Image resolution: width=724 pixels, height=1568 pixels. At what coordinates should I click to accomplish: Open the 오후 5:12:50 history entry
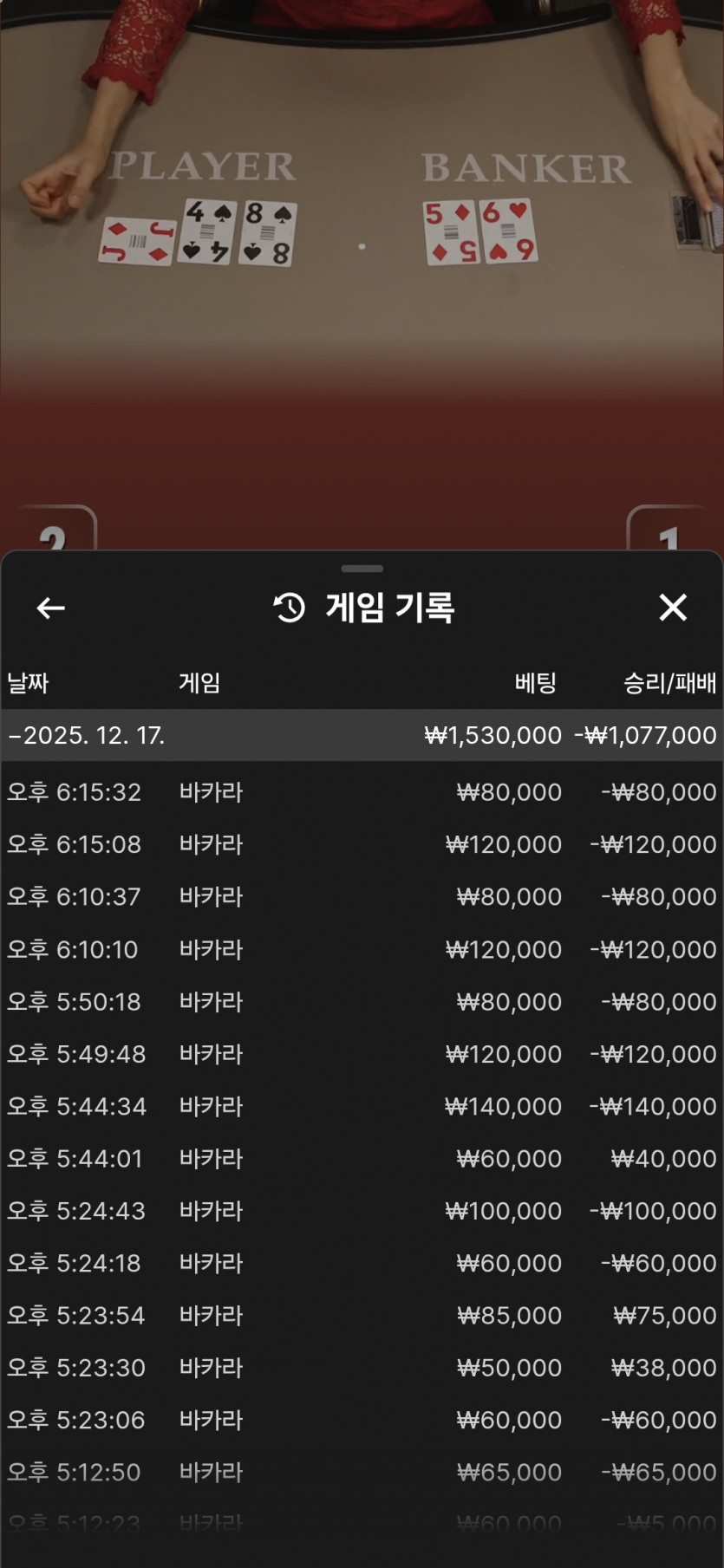[362, 1472]
